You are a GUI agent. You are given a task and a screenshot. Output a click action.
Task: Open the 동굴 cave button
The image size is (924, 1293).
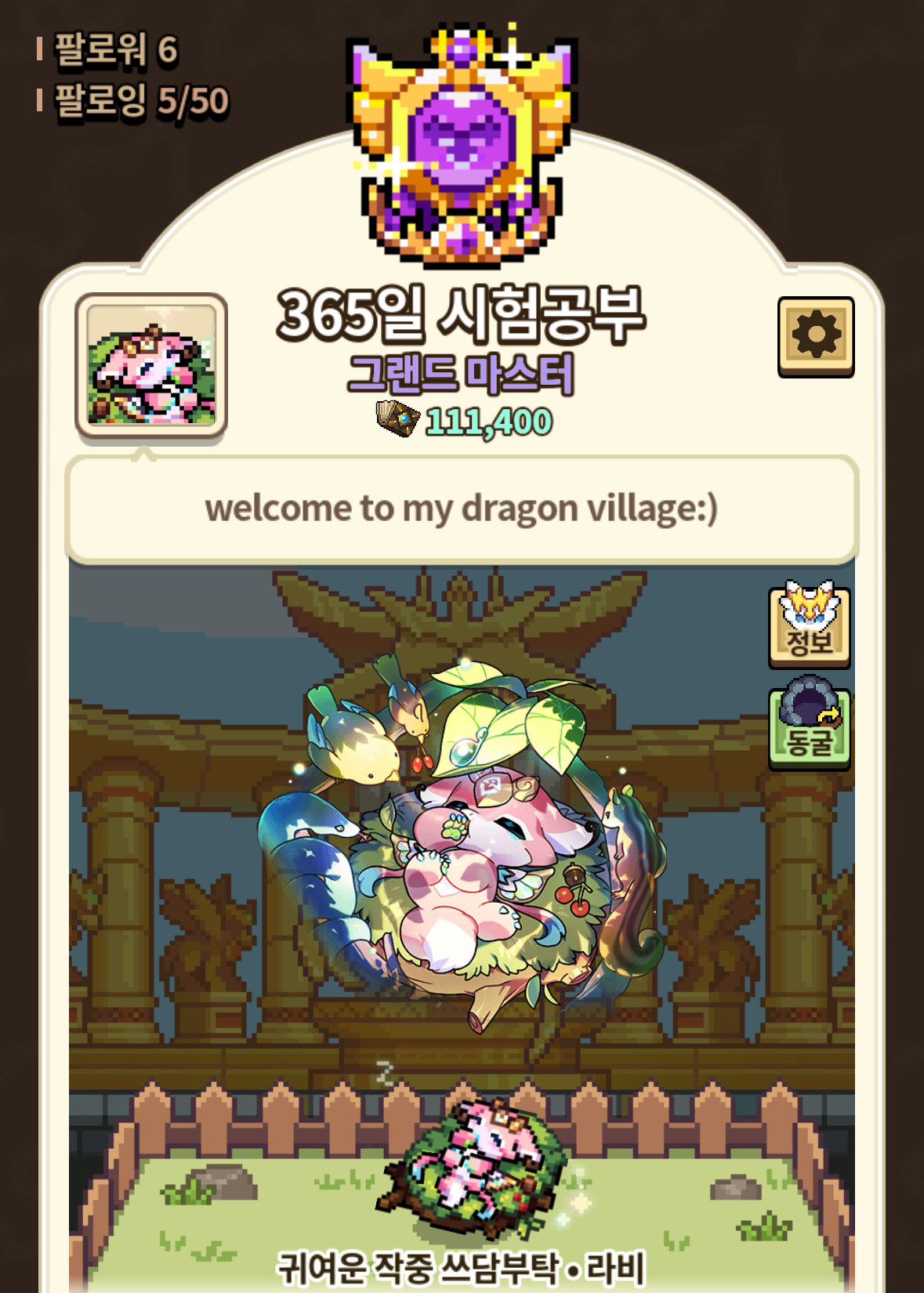[810, 725]
